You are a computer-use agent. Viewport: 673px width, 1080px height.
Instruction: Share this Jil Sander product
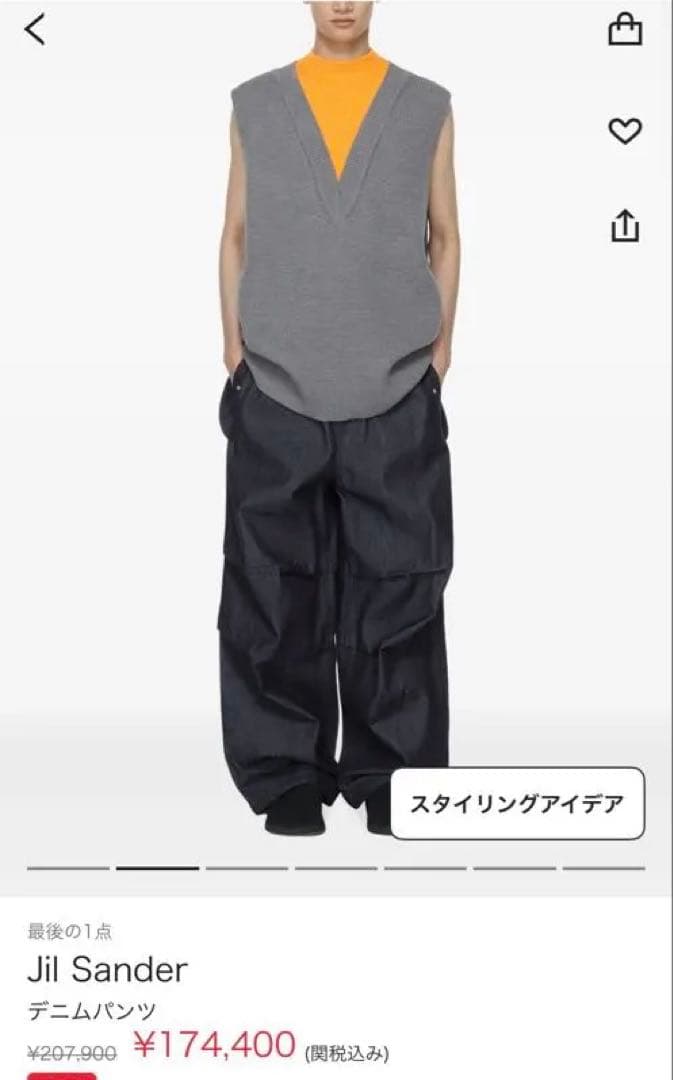click(x=625, y=226)
